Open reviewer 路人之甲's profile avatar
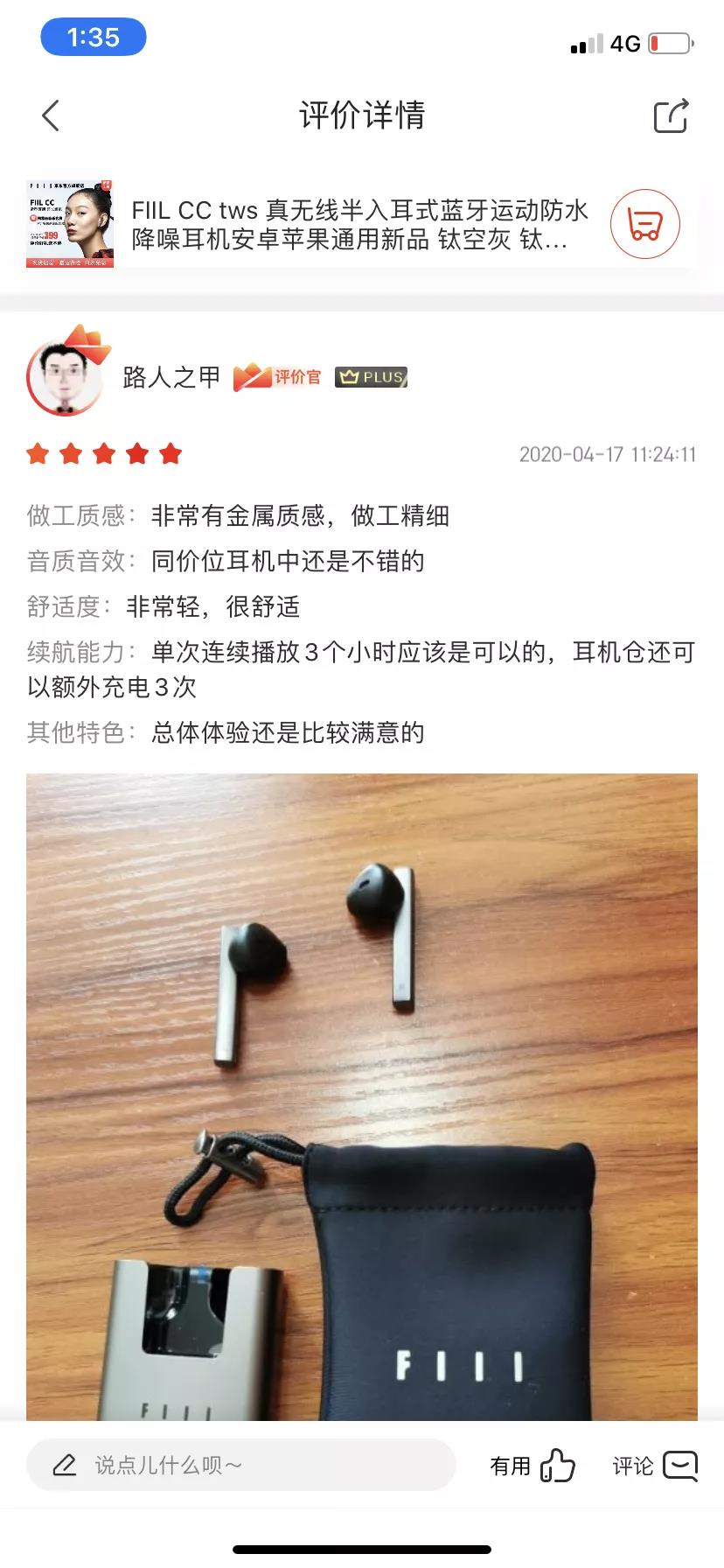Viewport: 724px width, 1568px height. click(66, 374)
